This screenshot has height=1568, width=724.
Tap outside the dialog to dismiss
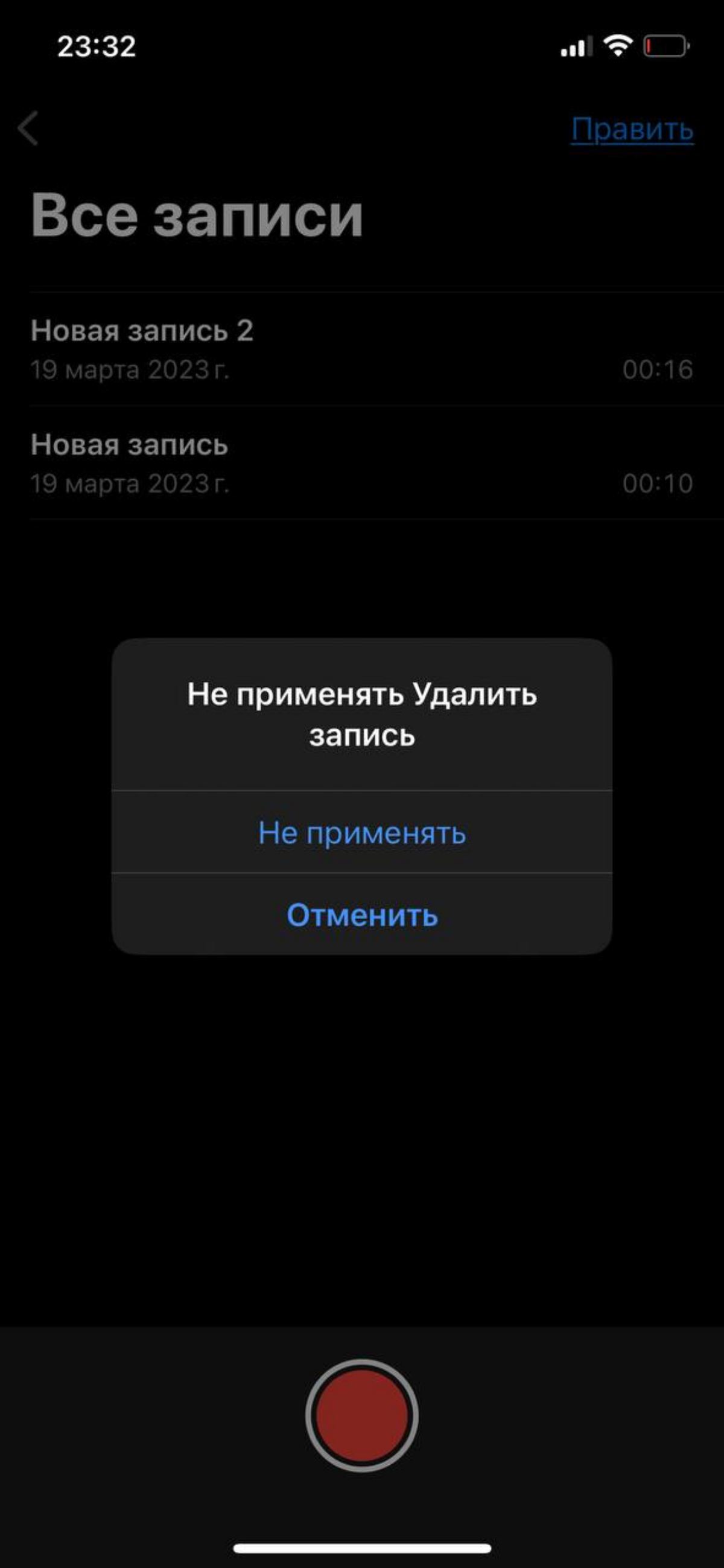[x=361, y=1126]
